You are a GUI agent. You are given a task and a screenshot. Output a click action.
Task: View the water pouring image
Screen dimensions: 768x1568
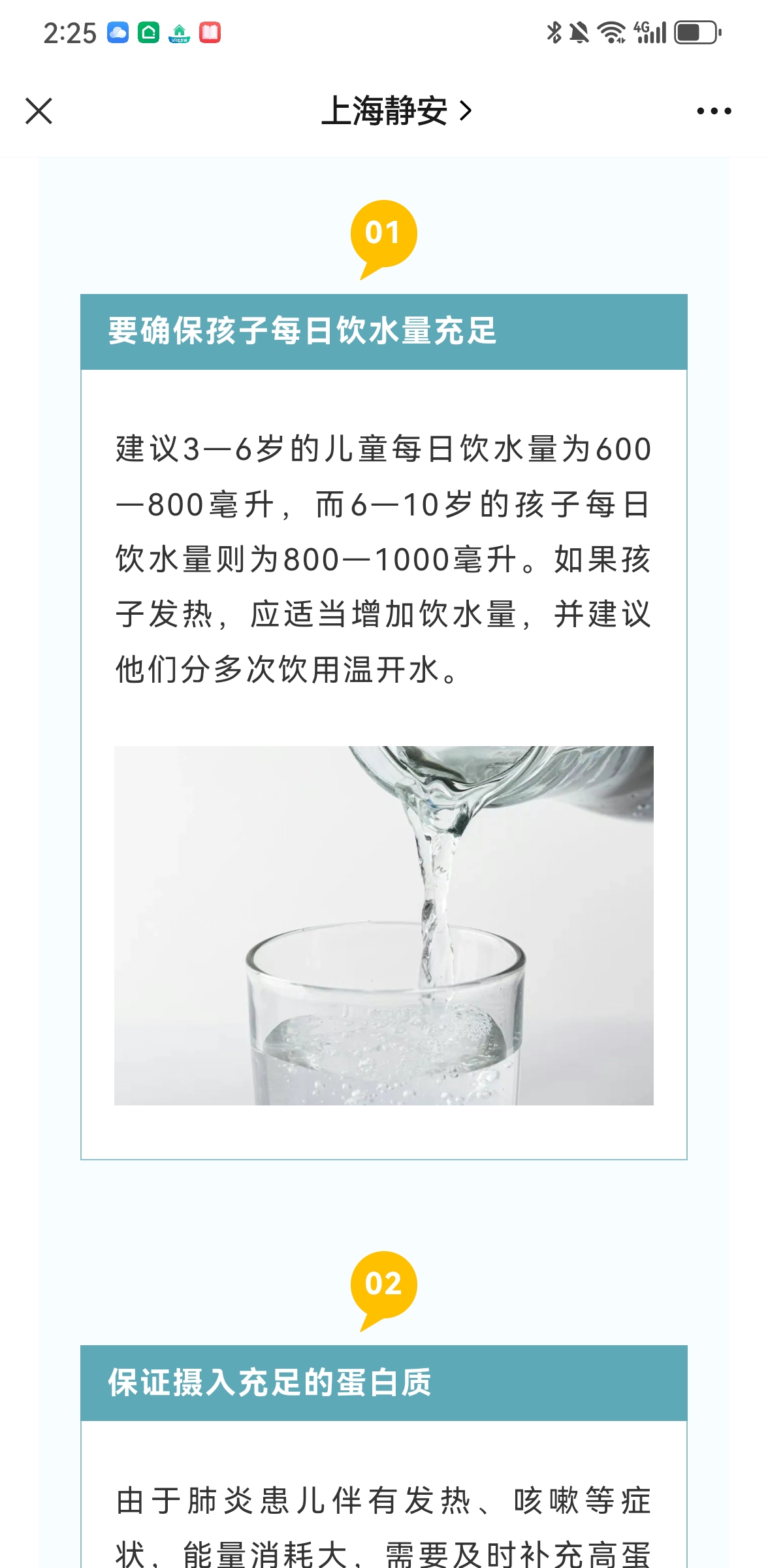click(x=384, y=925)
